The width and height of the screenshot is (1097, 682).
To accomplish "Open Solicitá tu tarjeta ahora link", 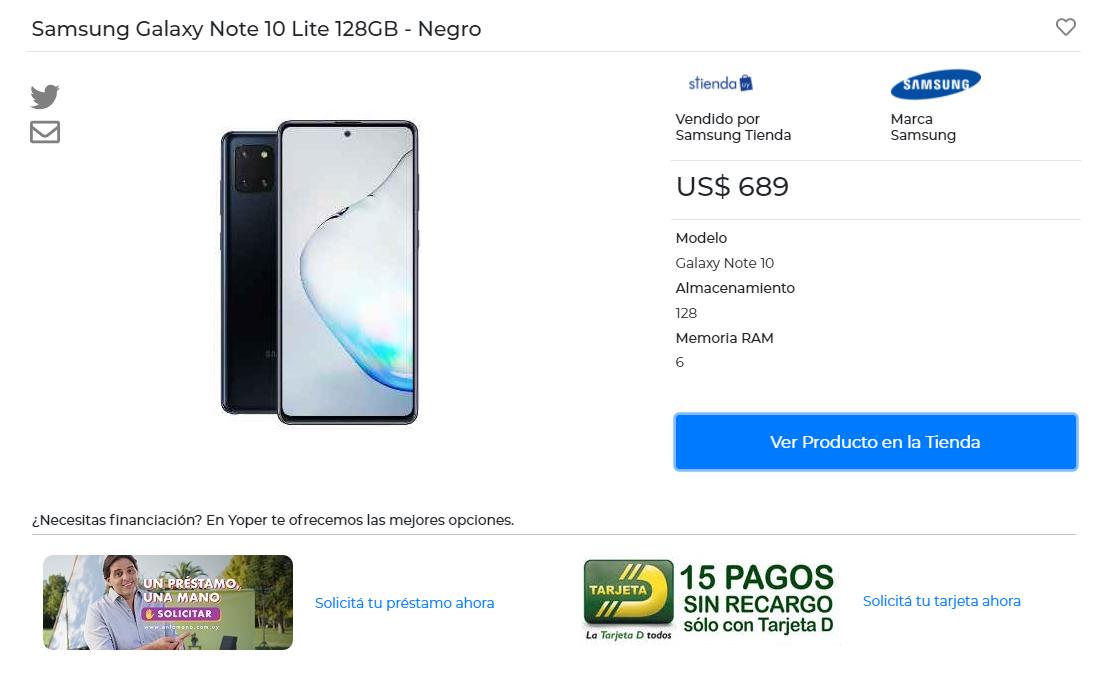I will coord(941,601).
